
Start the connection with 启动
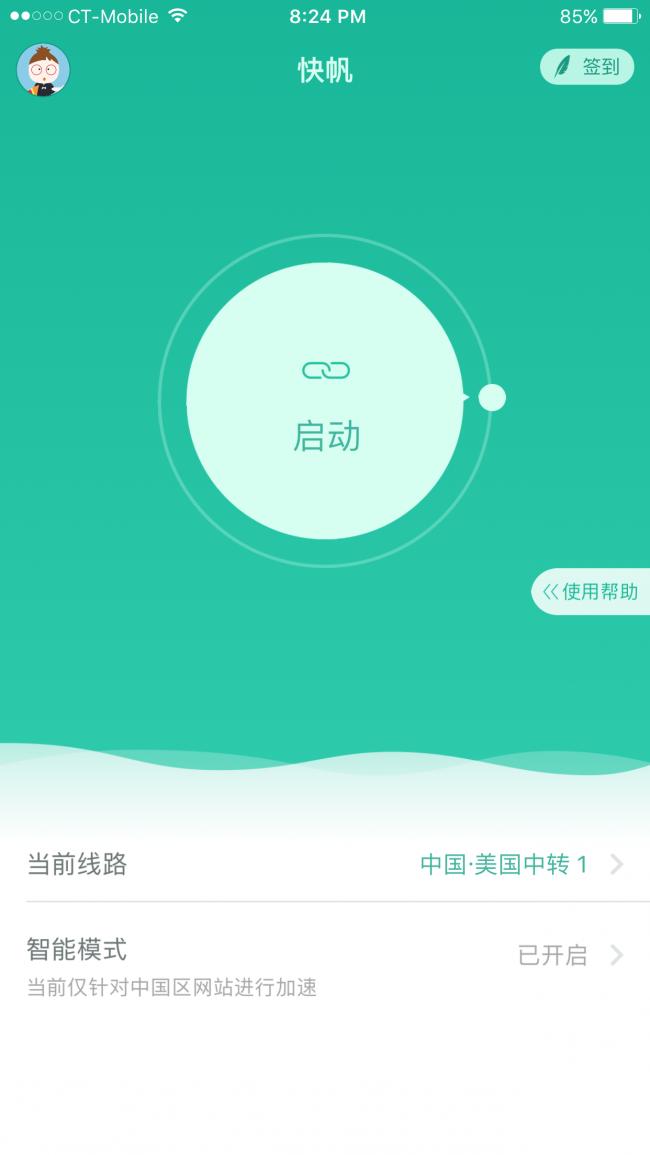pyautogui.click(x=325, y=401)
